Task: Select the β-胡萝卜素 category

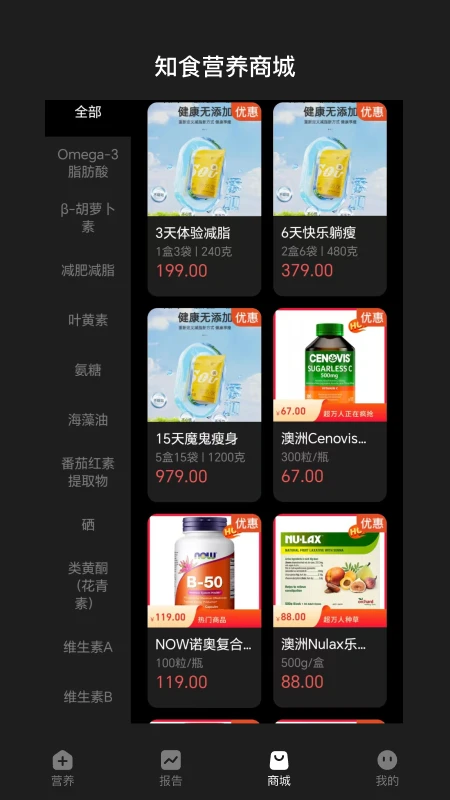Action: click(x=88, y=218)
